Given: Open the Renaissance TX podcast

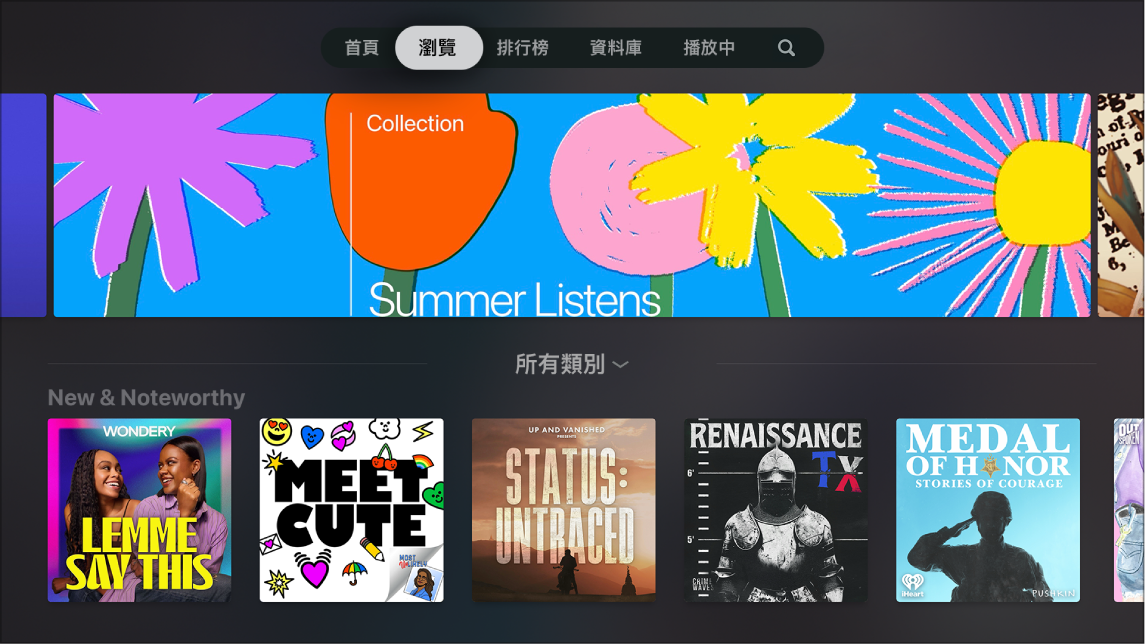Looking at the screenshot, I should coord(775,510).
